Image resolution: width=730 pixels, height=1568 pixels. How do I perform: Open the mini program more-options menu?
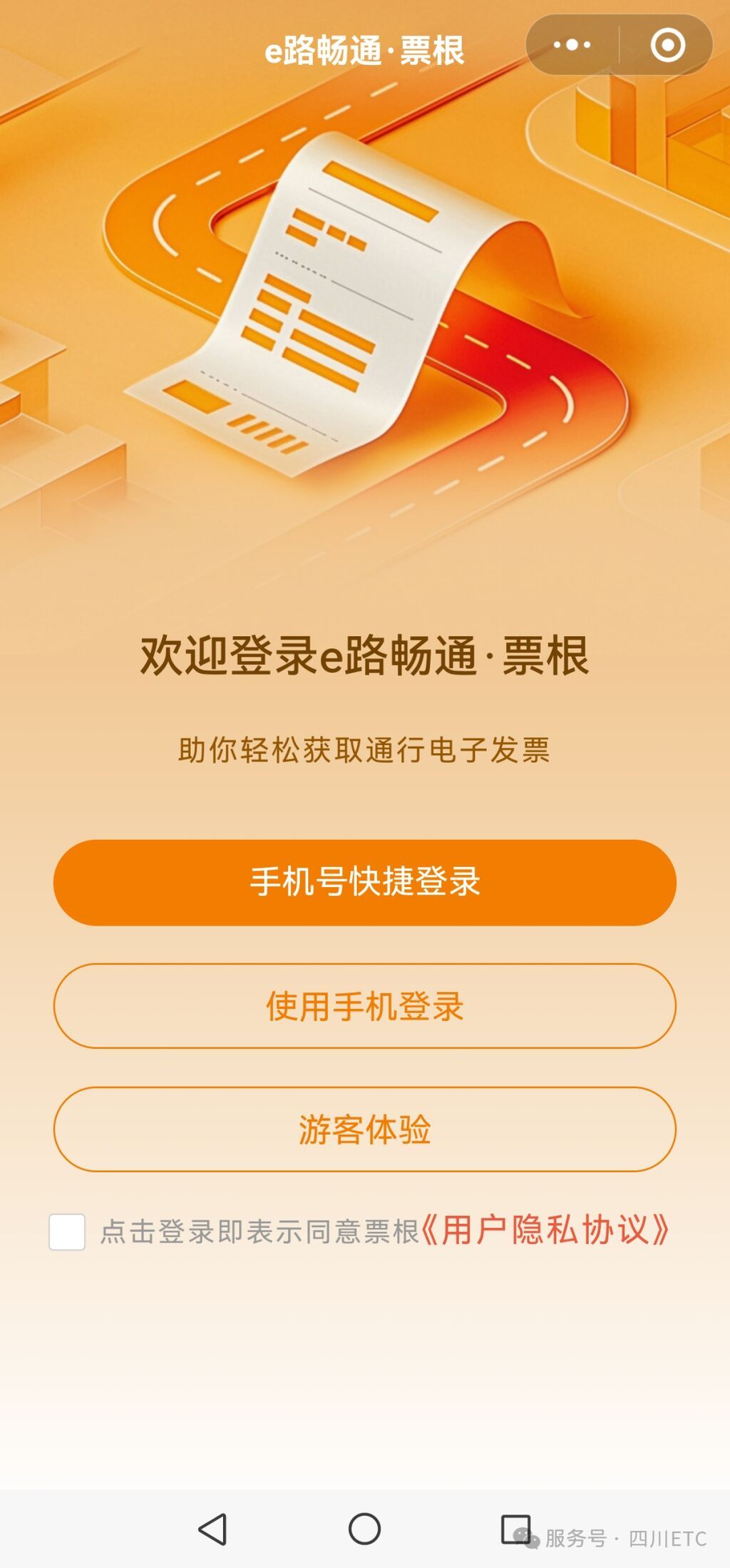click(572, 45)
